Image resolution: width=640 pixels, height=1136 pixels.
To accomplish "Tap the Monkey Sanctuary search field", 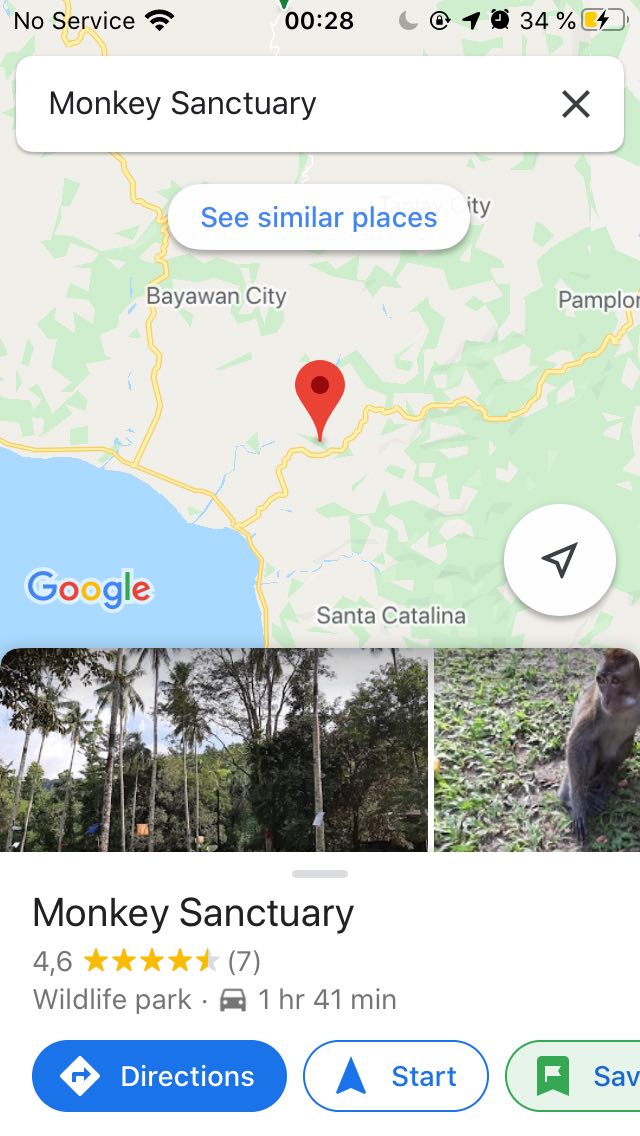I will (270, 104).
